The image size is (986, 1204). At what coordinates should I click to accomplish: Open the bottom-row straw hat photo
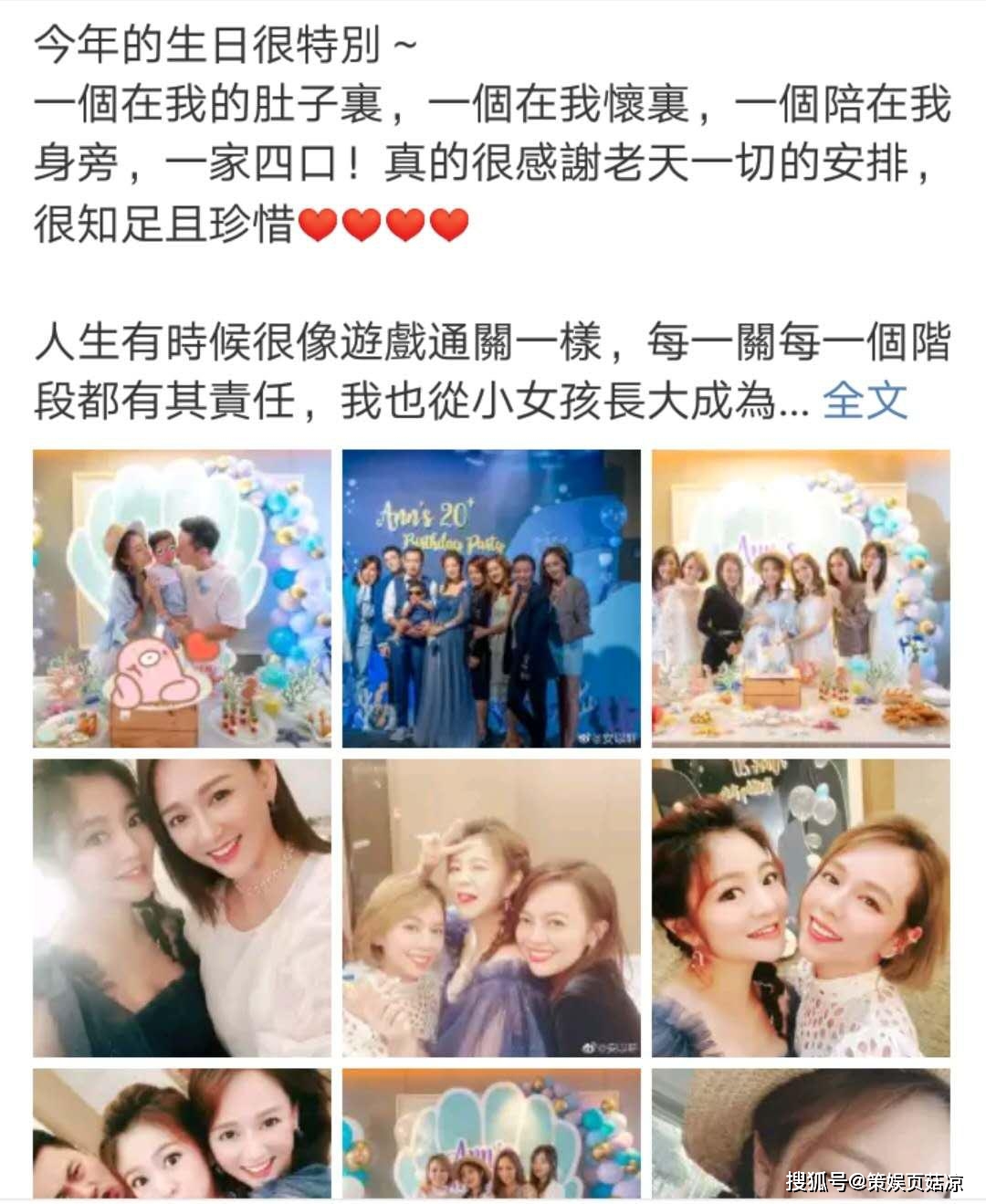(801, 1134)
